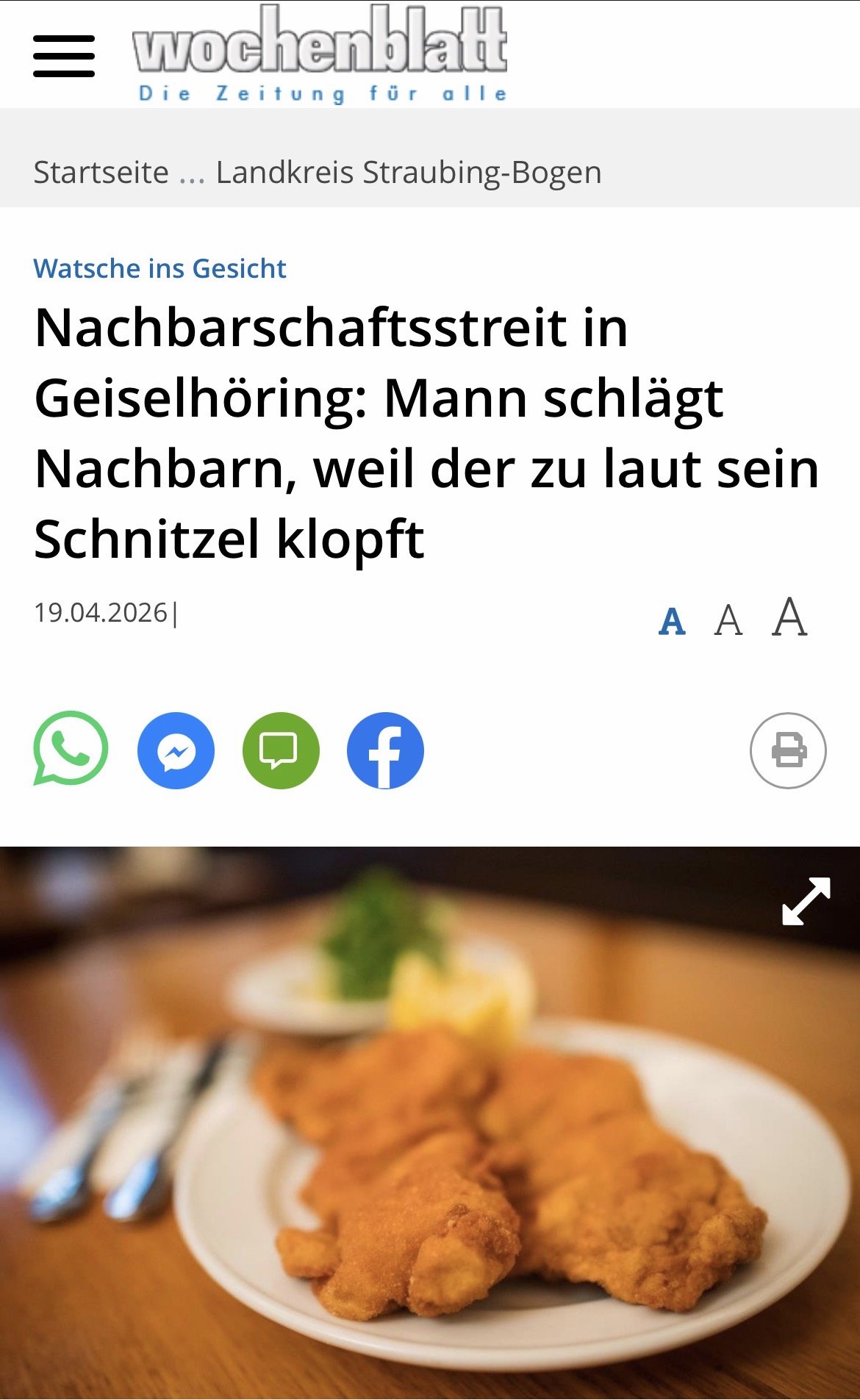Share article via Messenger
Viewport: 860px width, 1400px height.
(x=176, y=750)
